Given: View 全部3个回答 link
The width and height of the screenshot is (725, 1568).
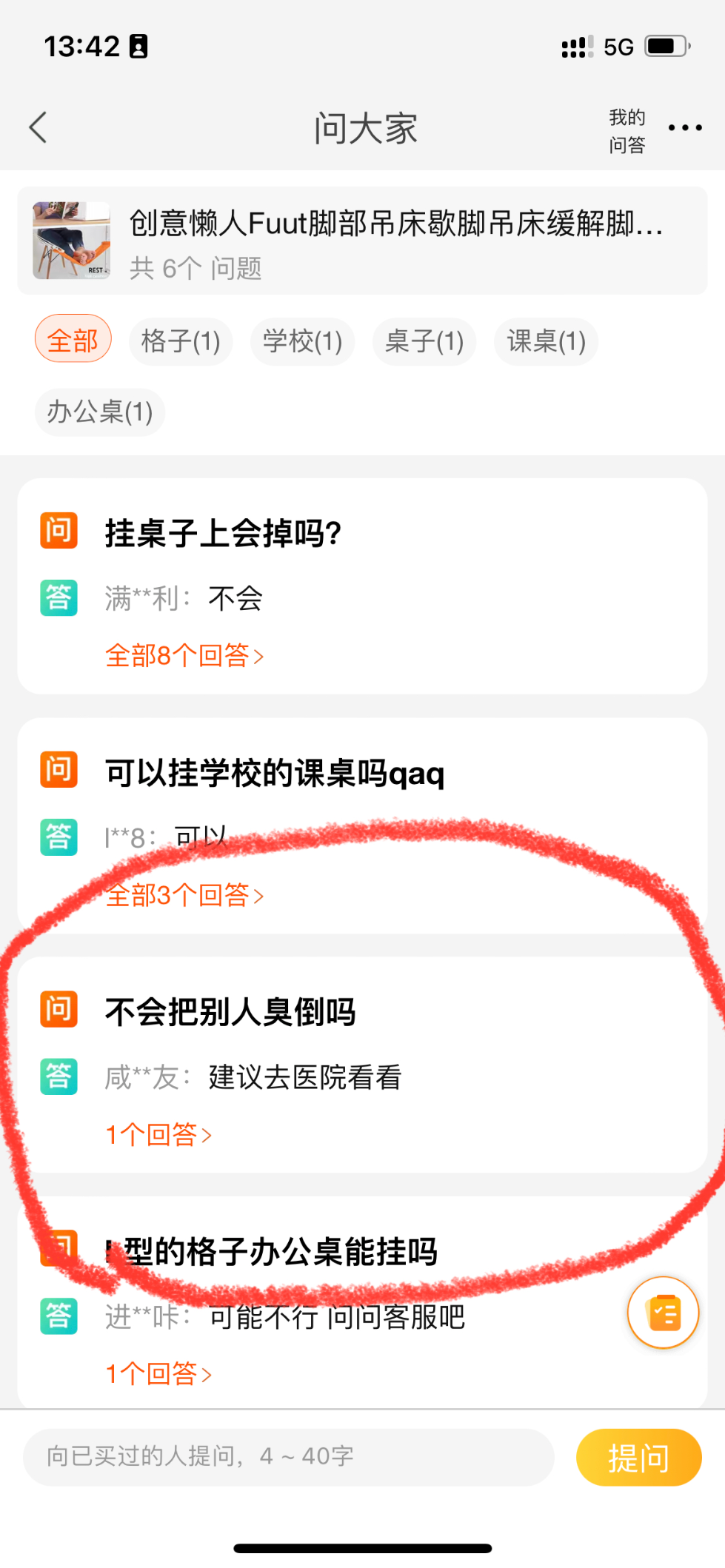Looking at the screenshot, I should click(184, 896).
